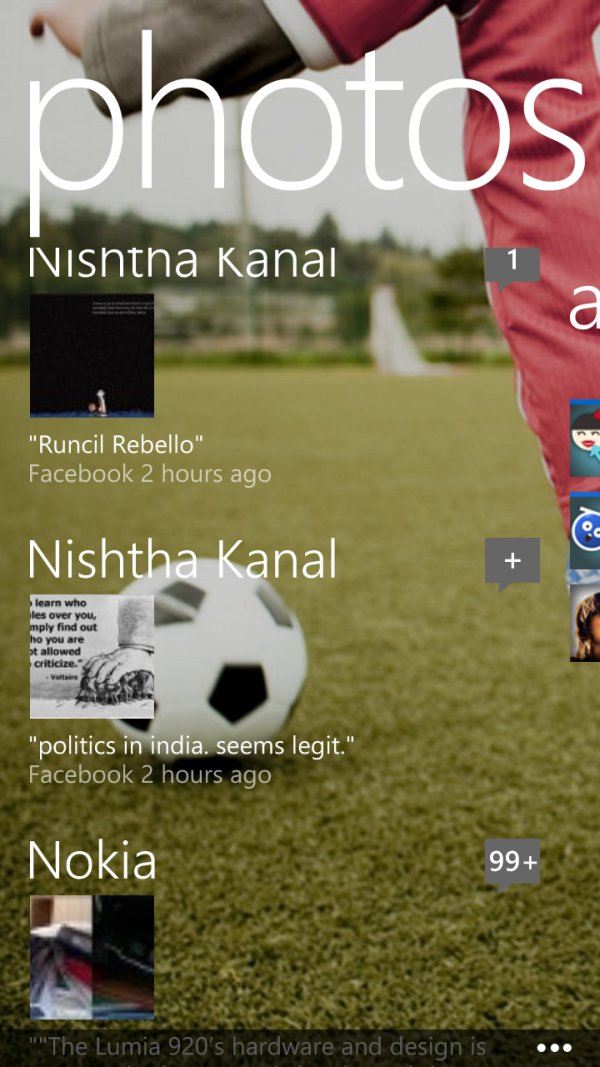Open the Nokia post entry
The height and width of the screenshot is (1067, 600).
(92, 861)
